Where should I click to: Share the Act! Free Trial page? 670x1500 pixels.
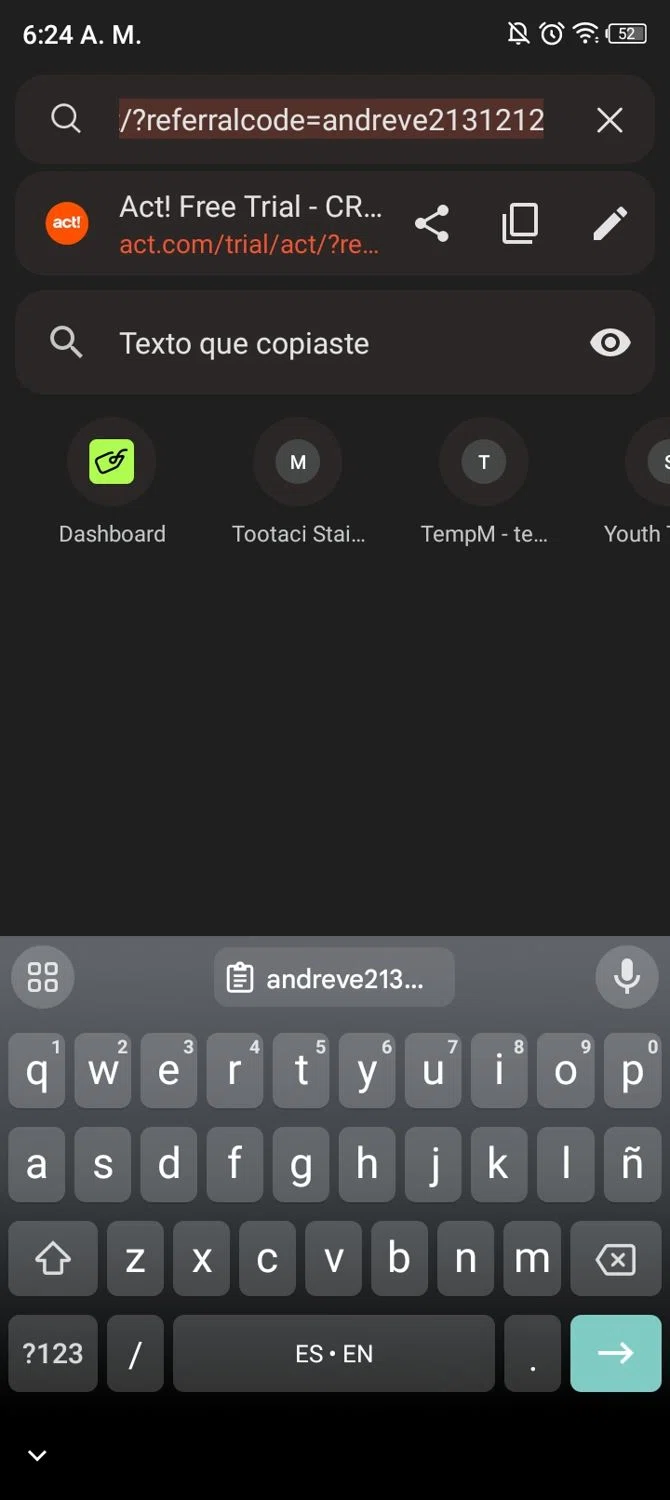pos(431,224)
